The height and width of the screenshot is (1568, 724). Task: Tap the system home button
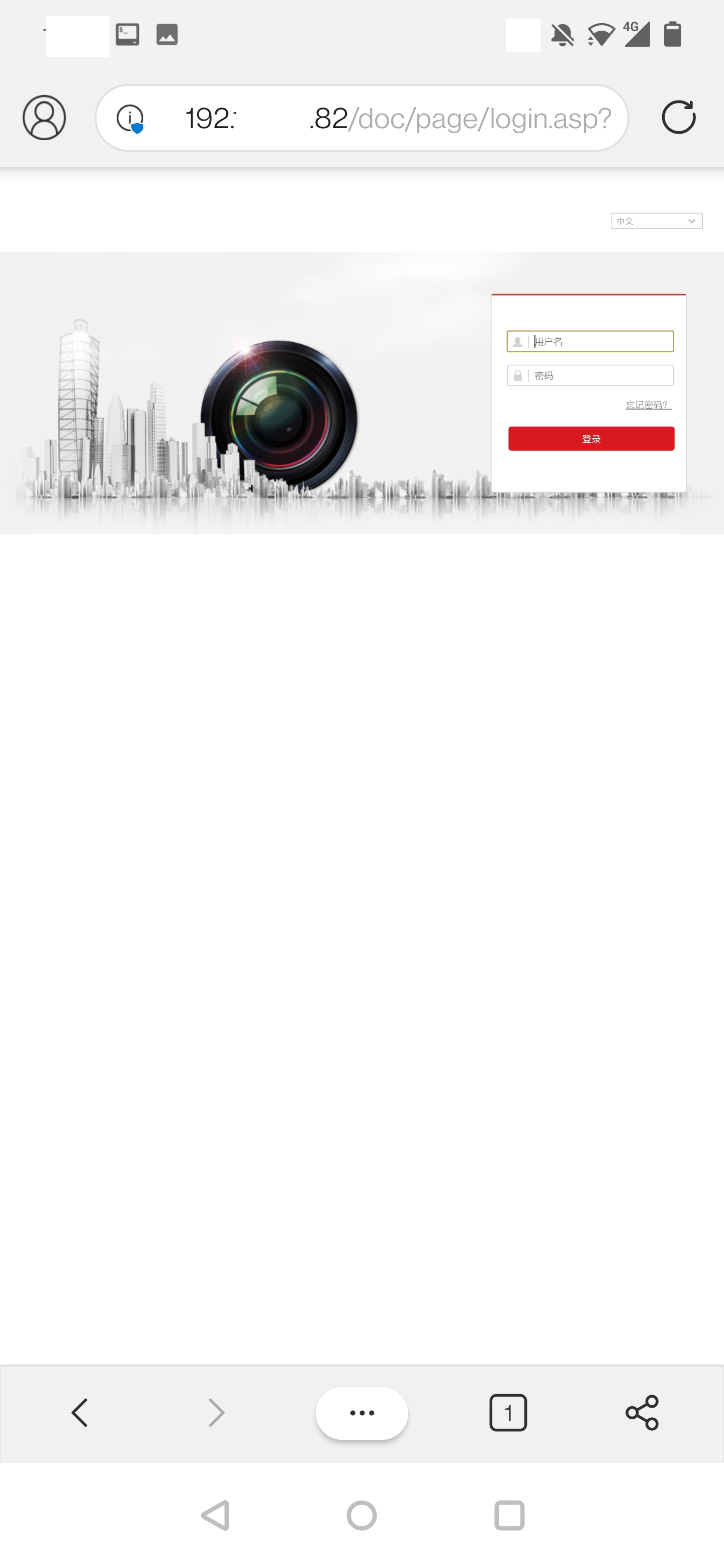361,1516
